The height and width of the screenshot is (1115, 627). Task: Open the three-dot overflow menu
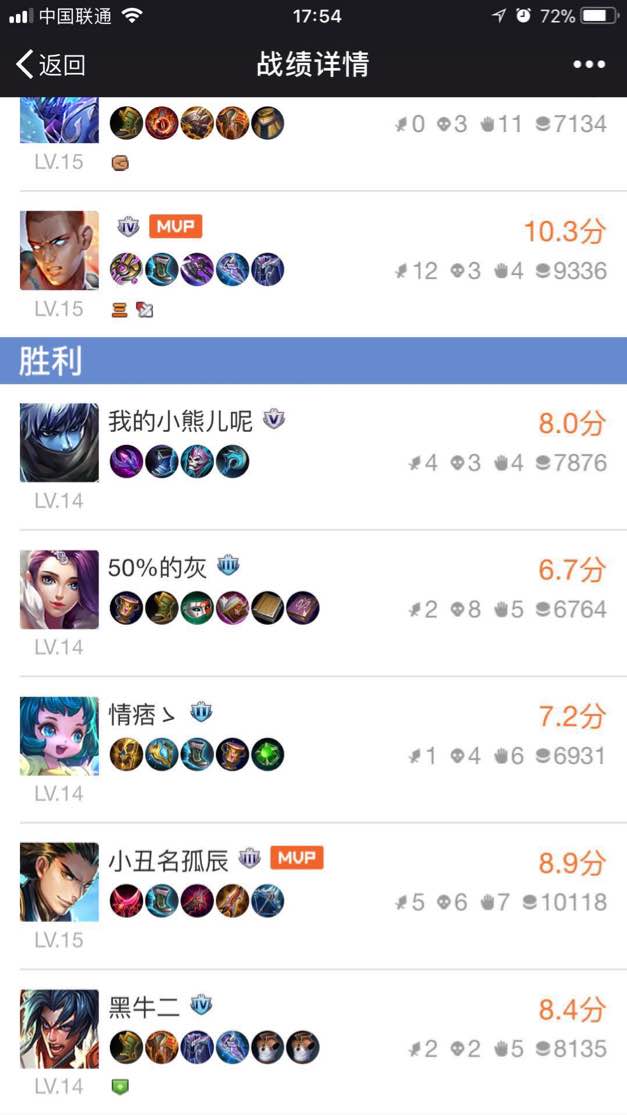pyautogui.click(x=589, y=65)
